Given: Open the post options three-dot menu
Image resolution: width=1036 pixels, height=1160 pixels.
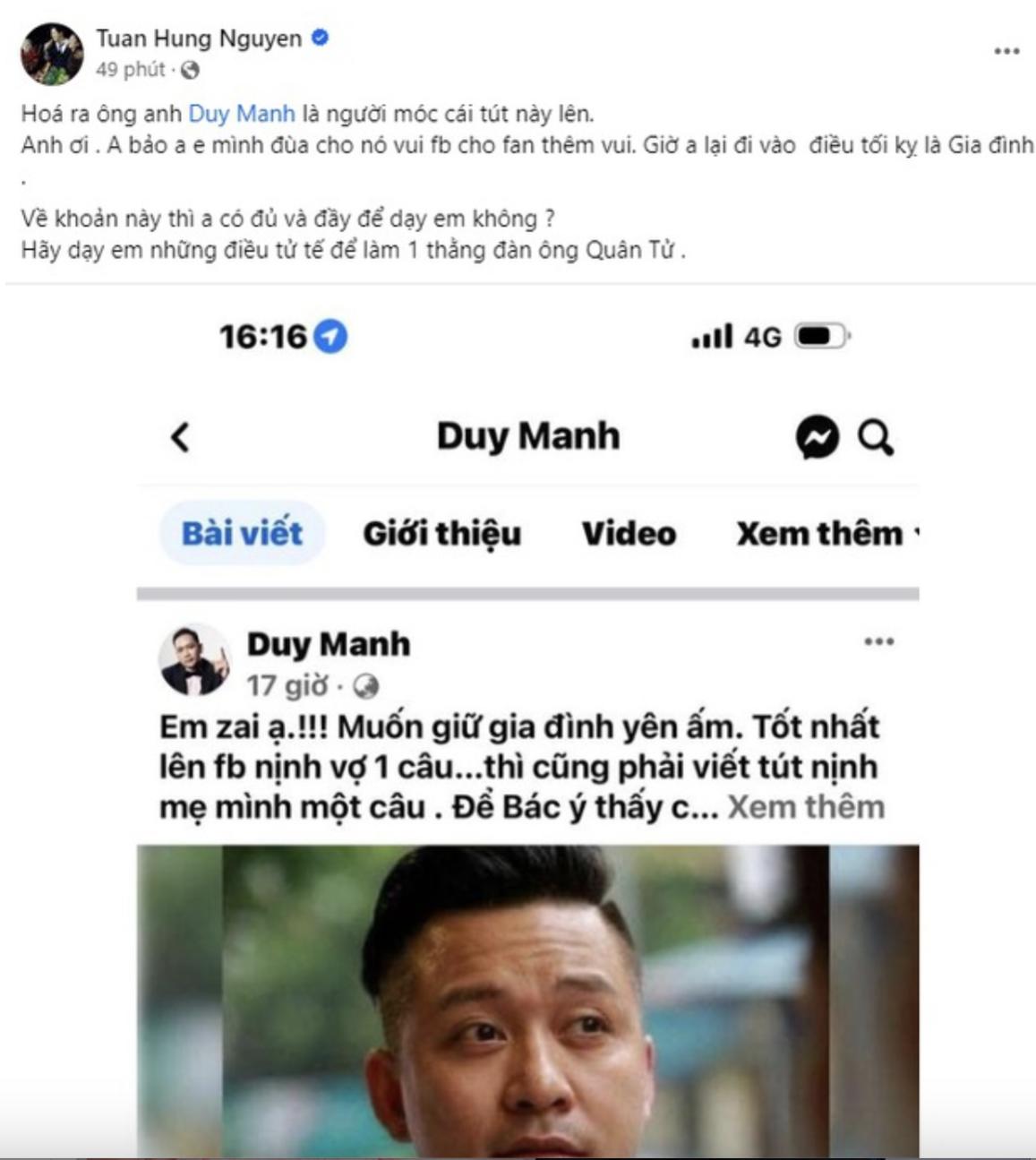Looking at the screenshot, I should 1006,51.
